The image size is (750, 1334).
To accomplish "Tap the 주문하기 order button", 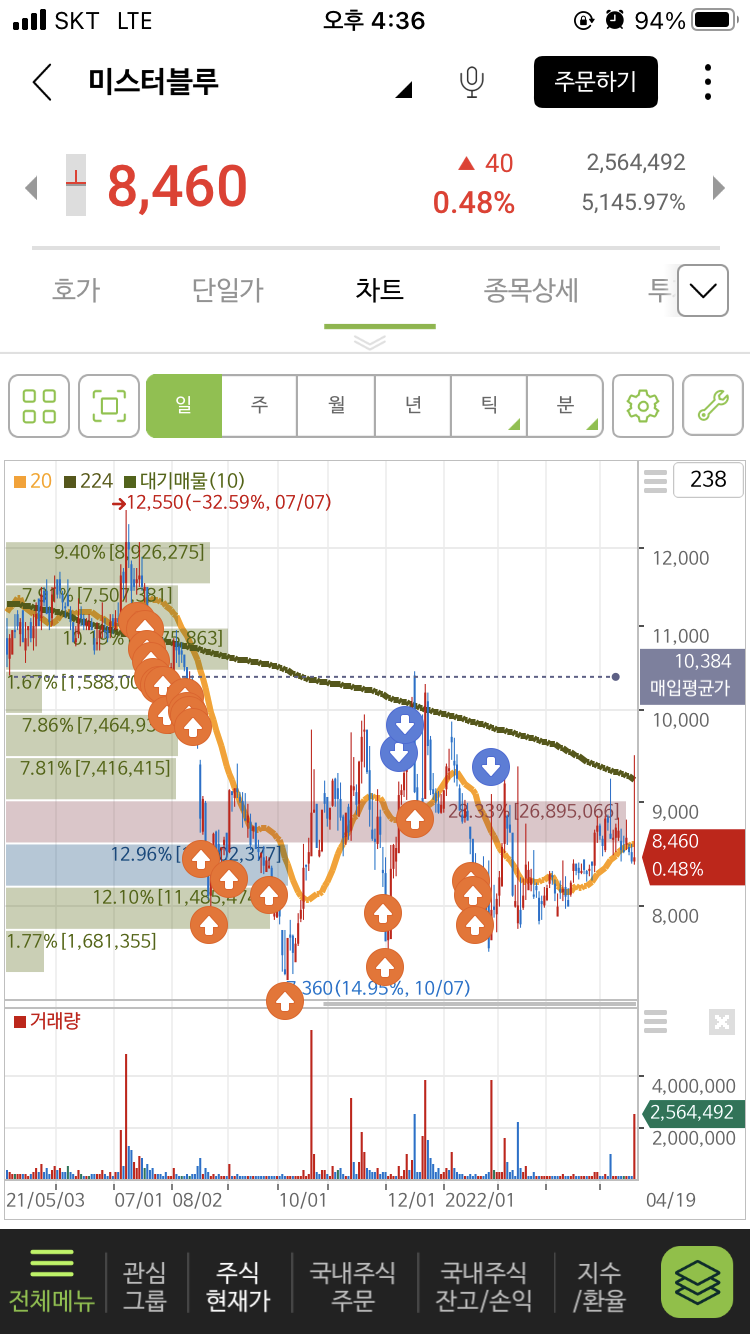I will pyautogui.click(x=596, y=82).
